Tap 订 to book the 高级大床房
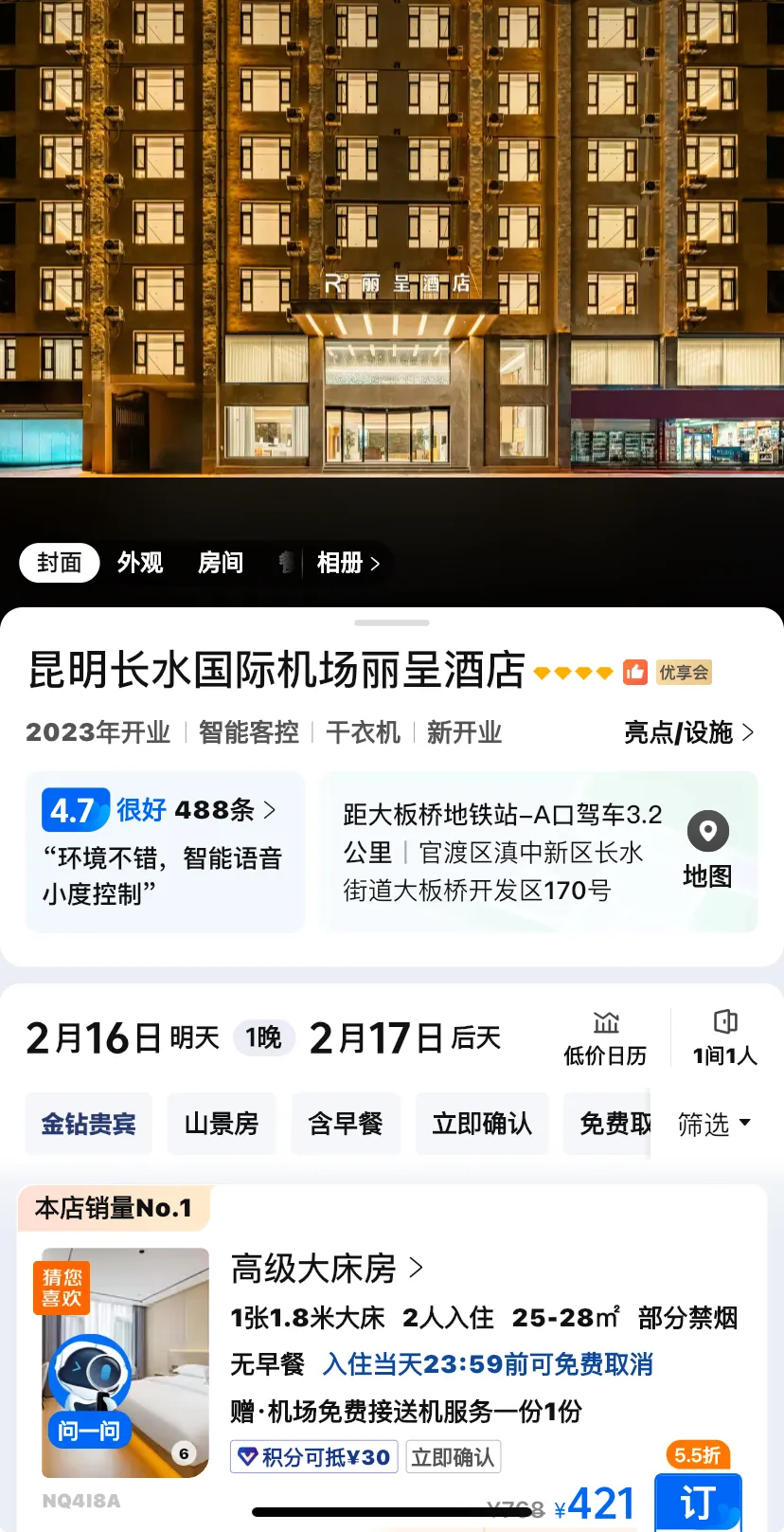 (698, 1502)
